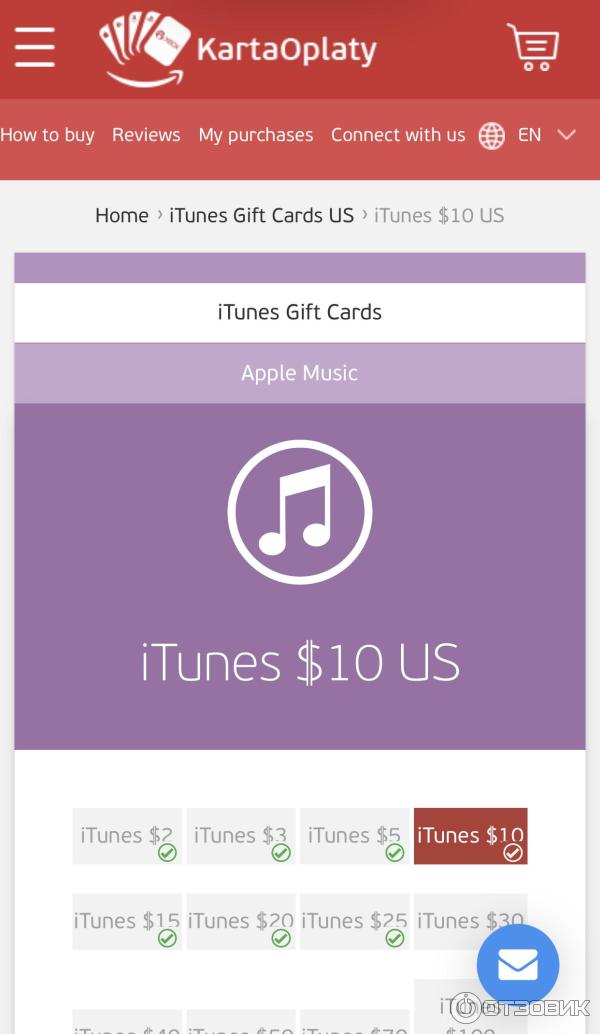Select the iTunes $3 card
Viewport: 600px width, 1034px height.
pyautogui.click(x=241, y=836)
